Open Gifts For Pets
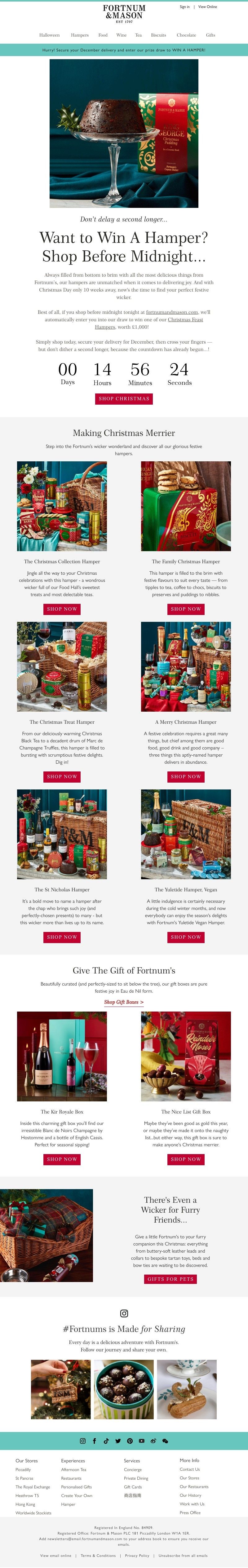Screen dimensions: 248x1568 (x=170, y=1279)
